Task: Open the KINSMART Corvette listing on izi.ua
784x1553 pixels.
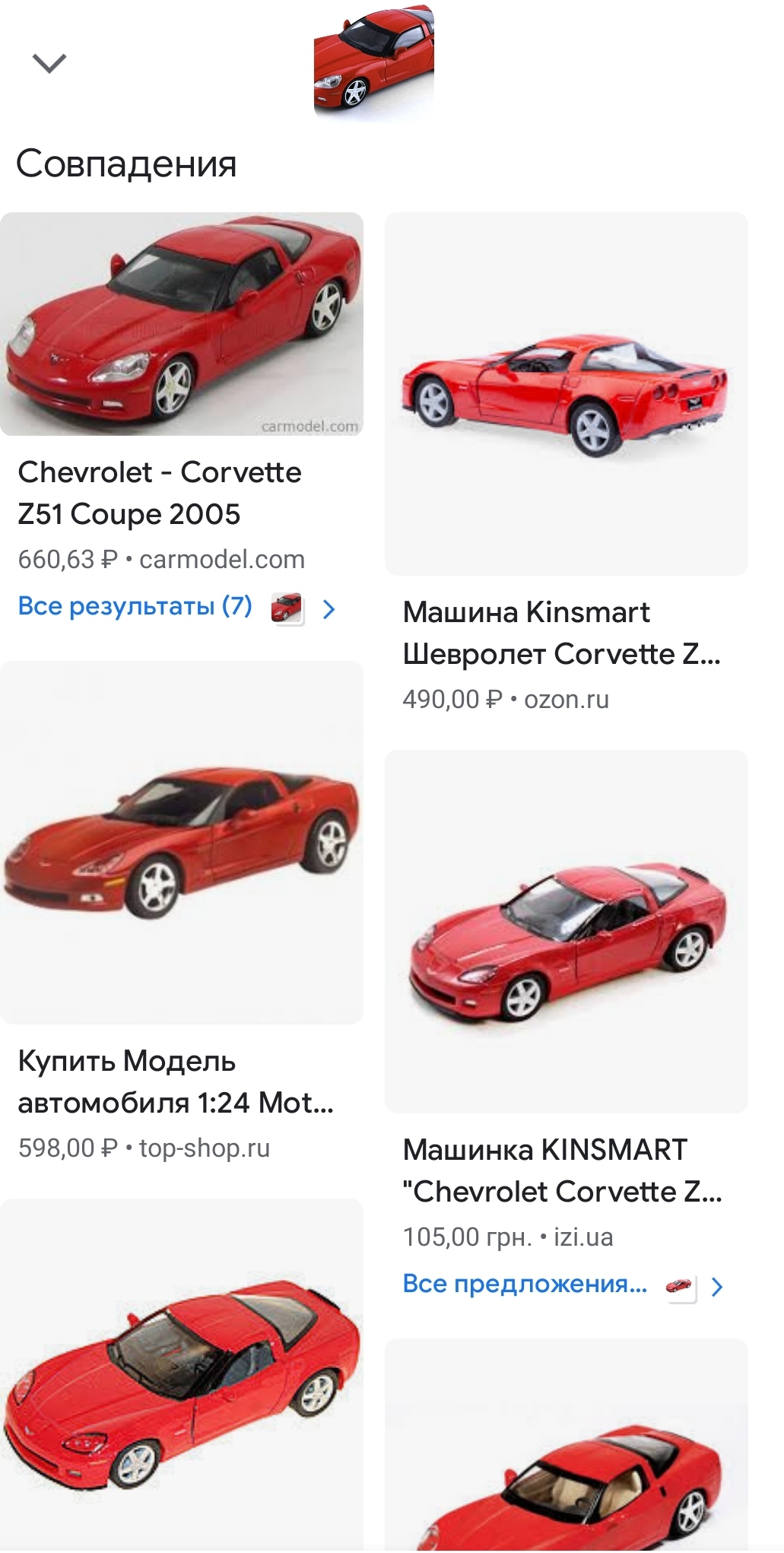Action: (562, 1170)
